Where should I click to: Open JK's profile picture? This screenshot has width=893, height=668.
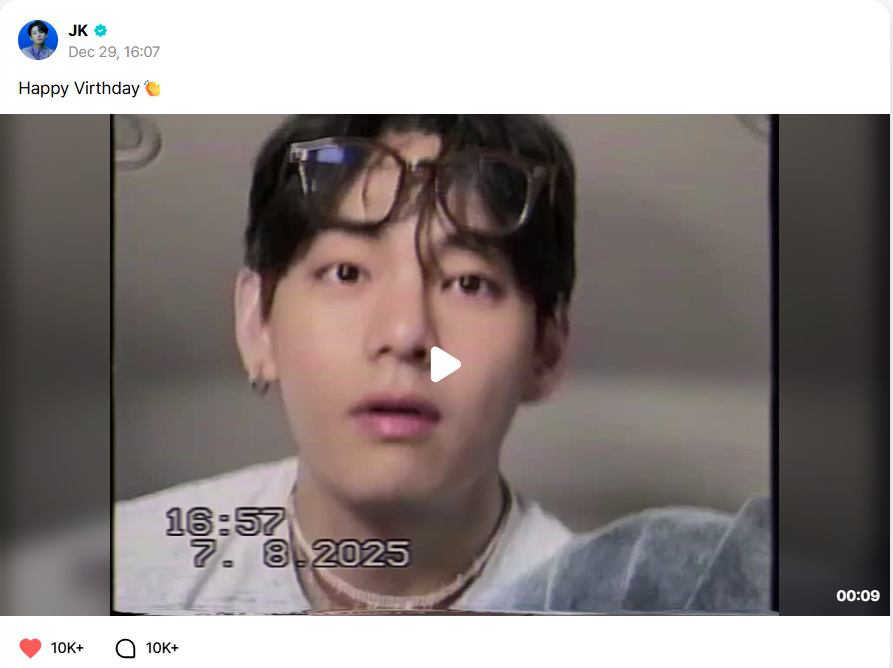coord(38,40)
